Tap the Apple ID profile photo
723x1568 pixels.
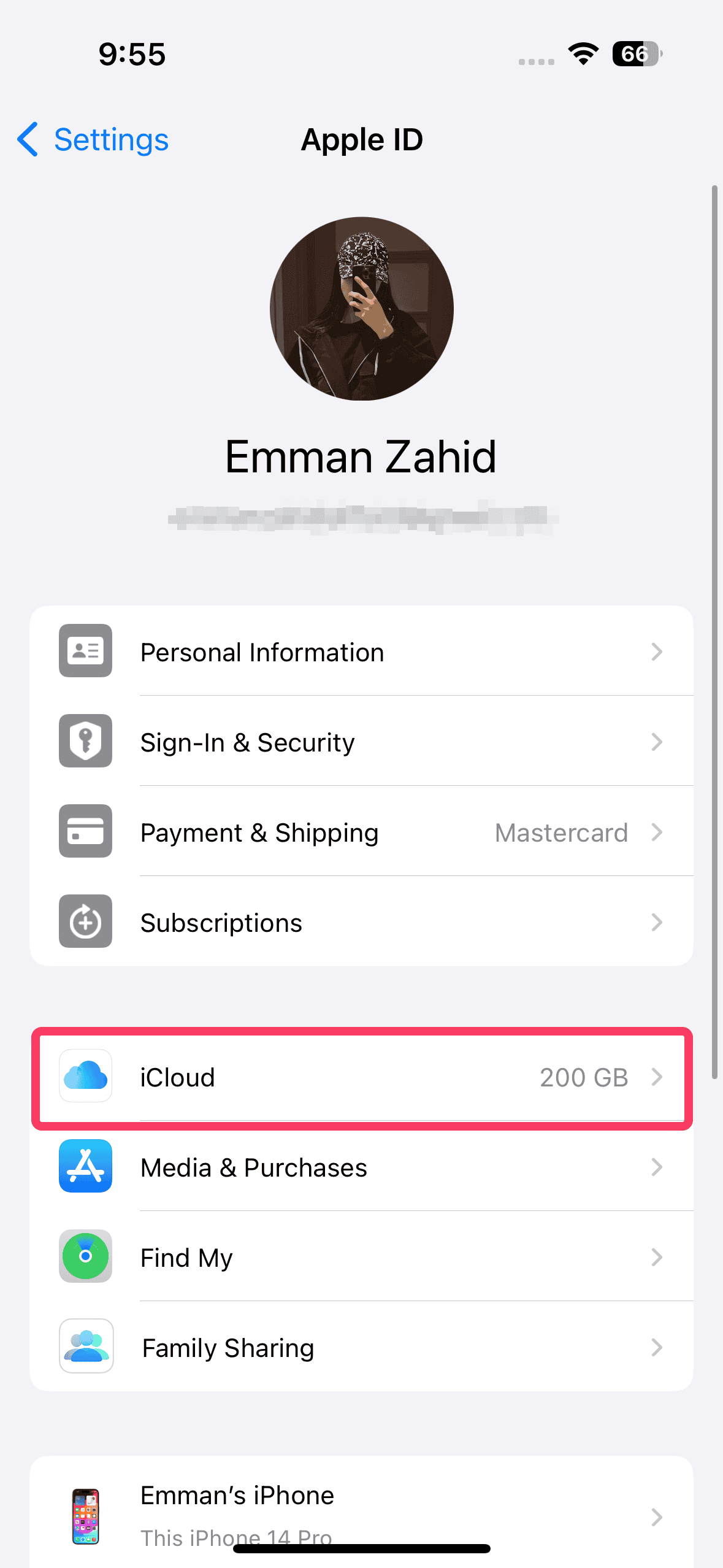[362, 309]
